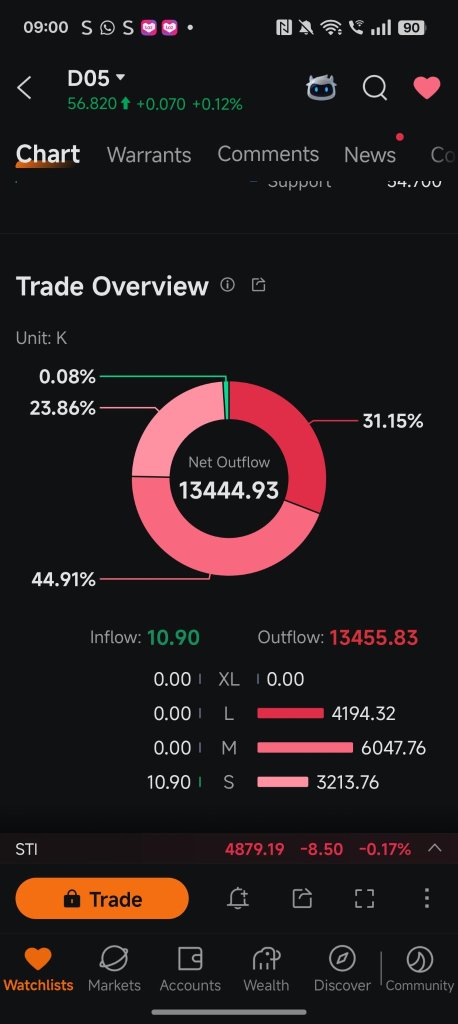Open the search magnifier
458x1024 pixels.
pos(375,88)
